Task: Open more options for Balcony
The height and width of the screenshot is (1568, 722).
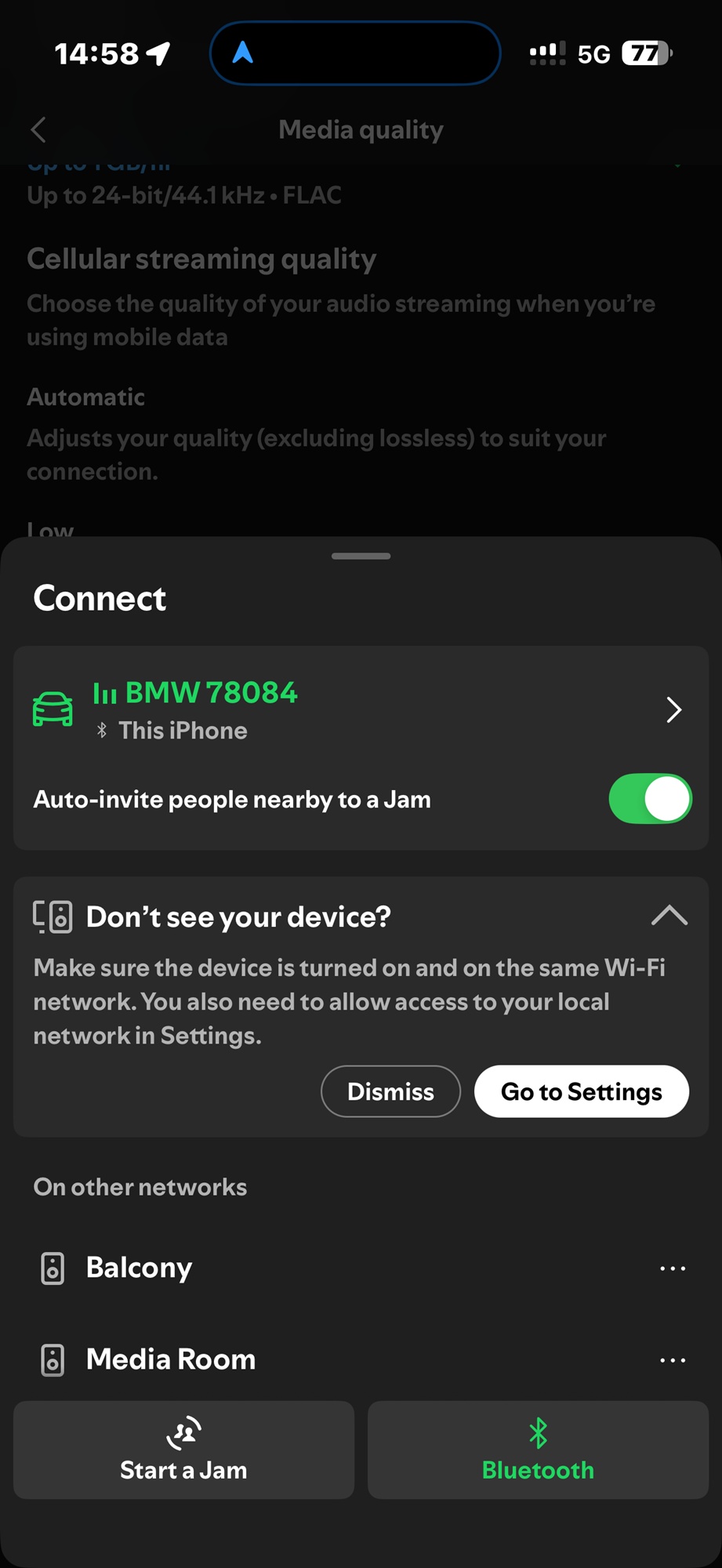Action: (x=673, y=1269)
